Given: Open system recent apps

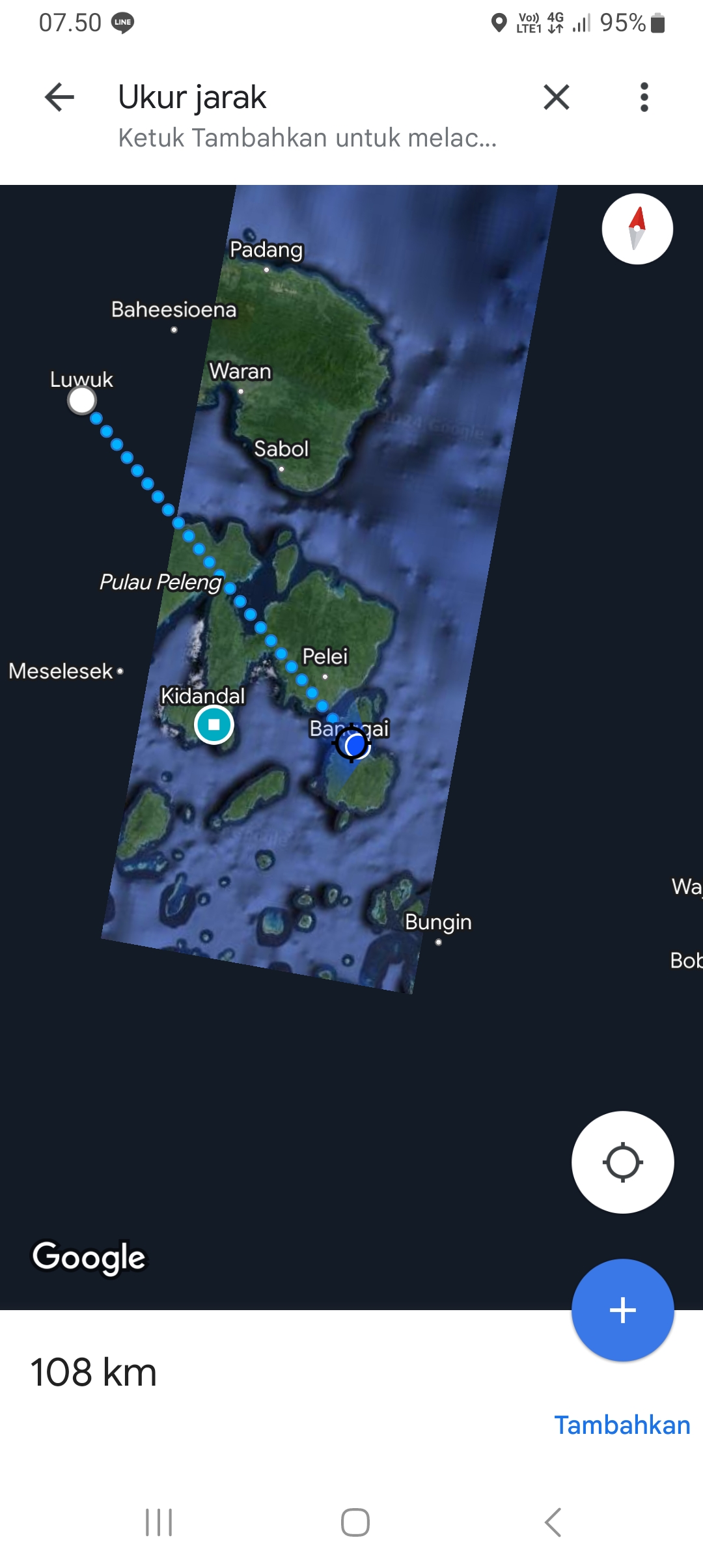Looking at the screenshot, I should 159,1522.
